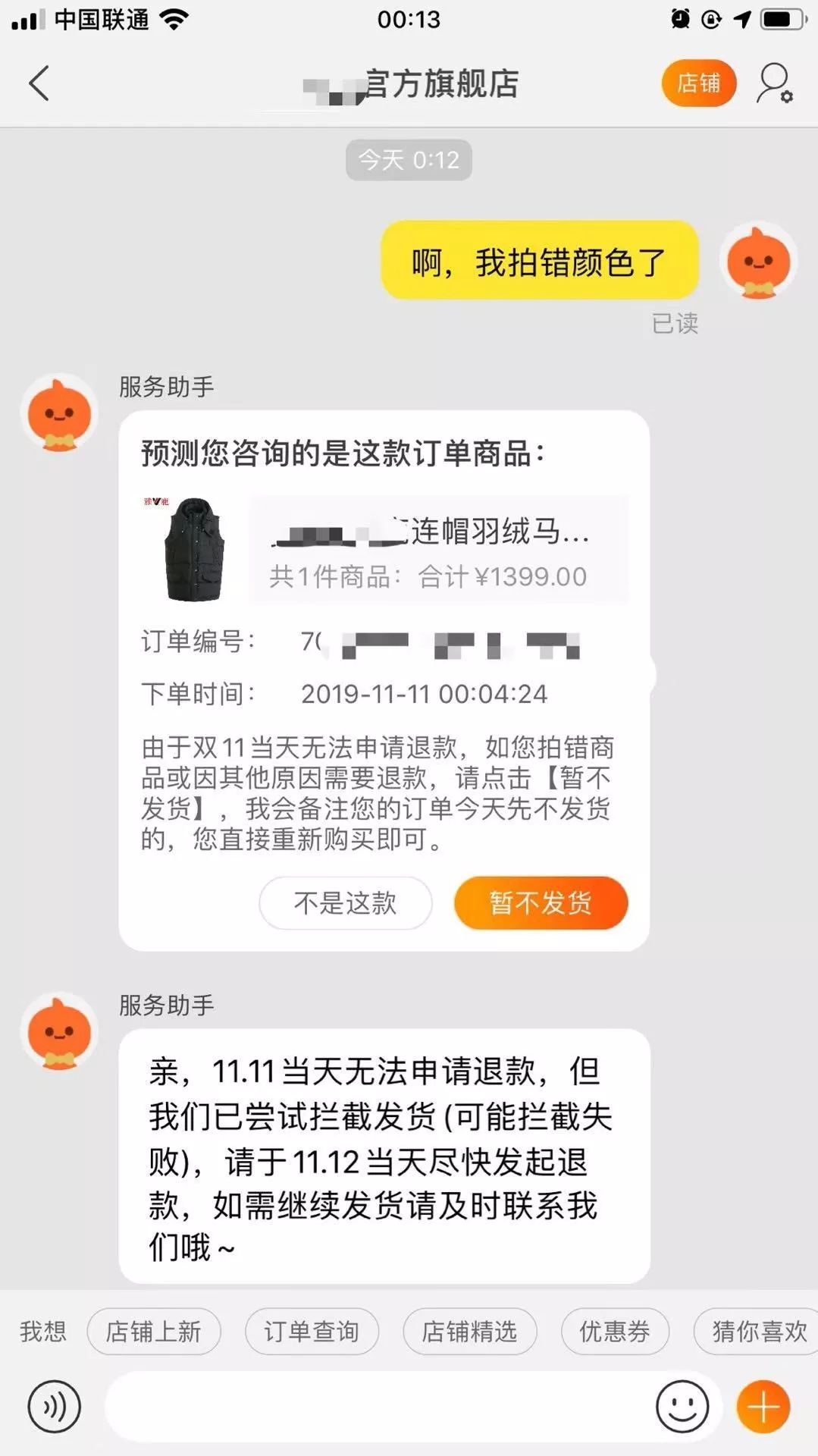Open 订单查询 quick action

[x=311, y=1331]
